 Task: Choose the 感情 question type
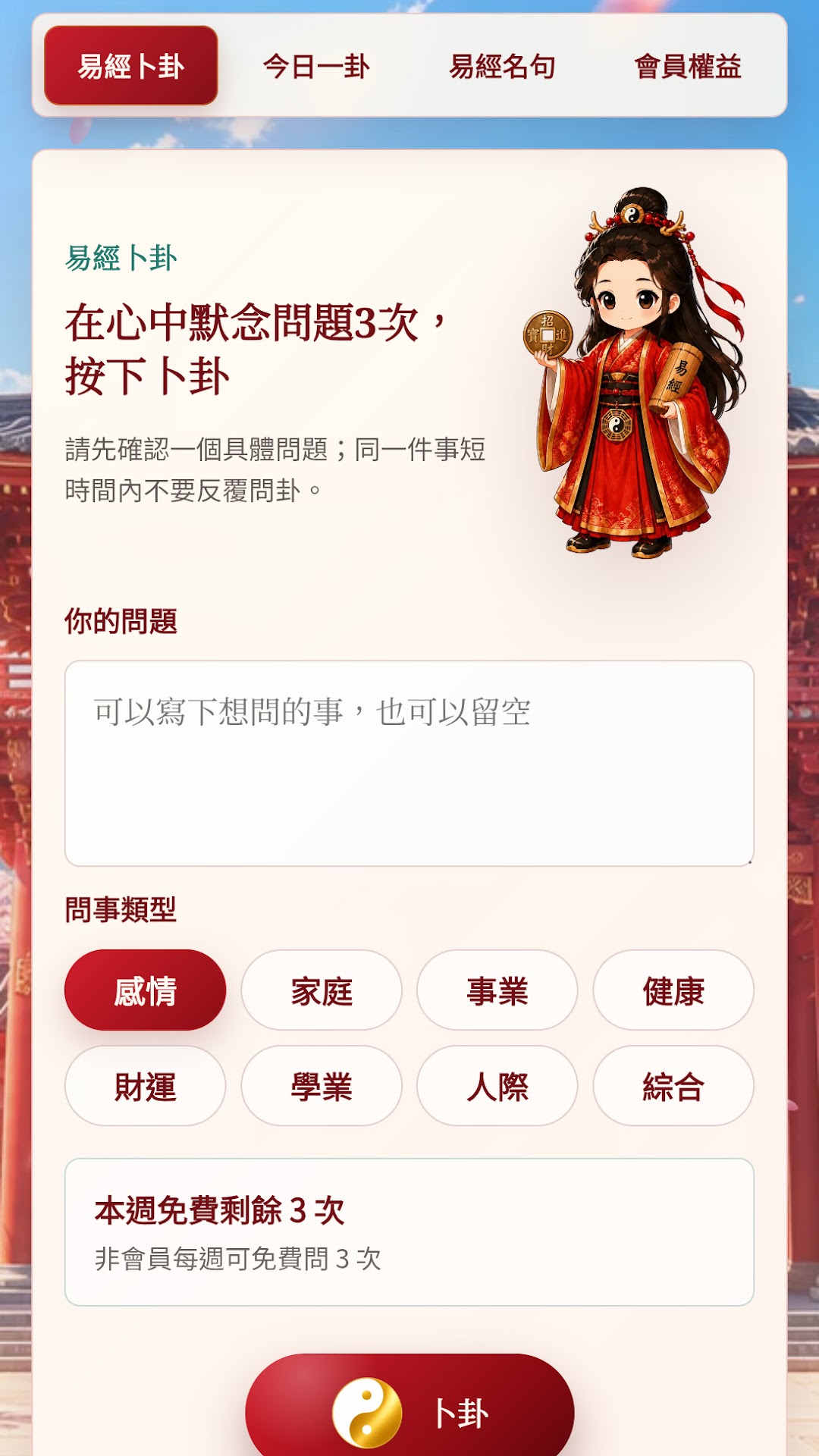146,990
